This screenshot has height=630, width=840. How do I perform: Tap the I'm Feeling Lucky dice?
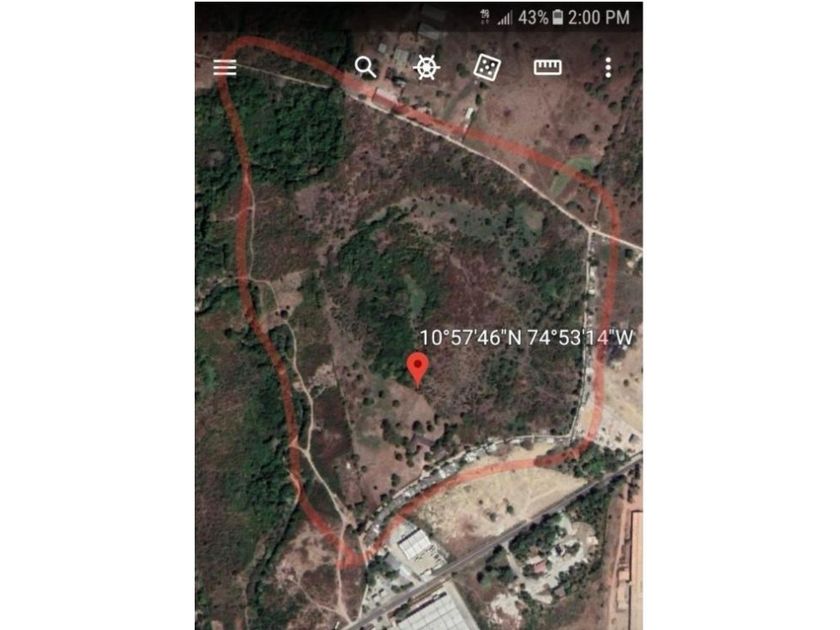[487, 67]
